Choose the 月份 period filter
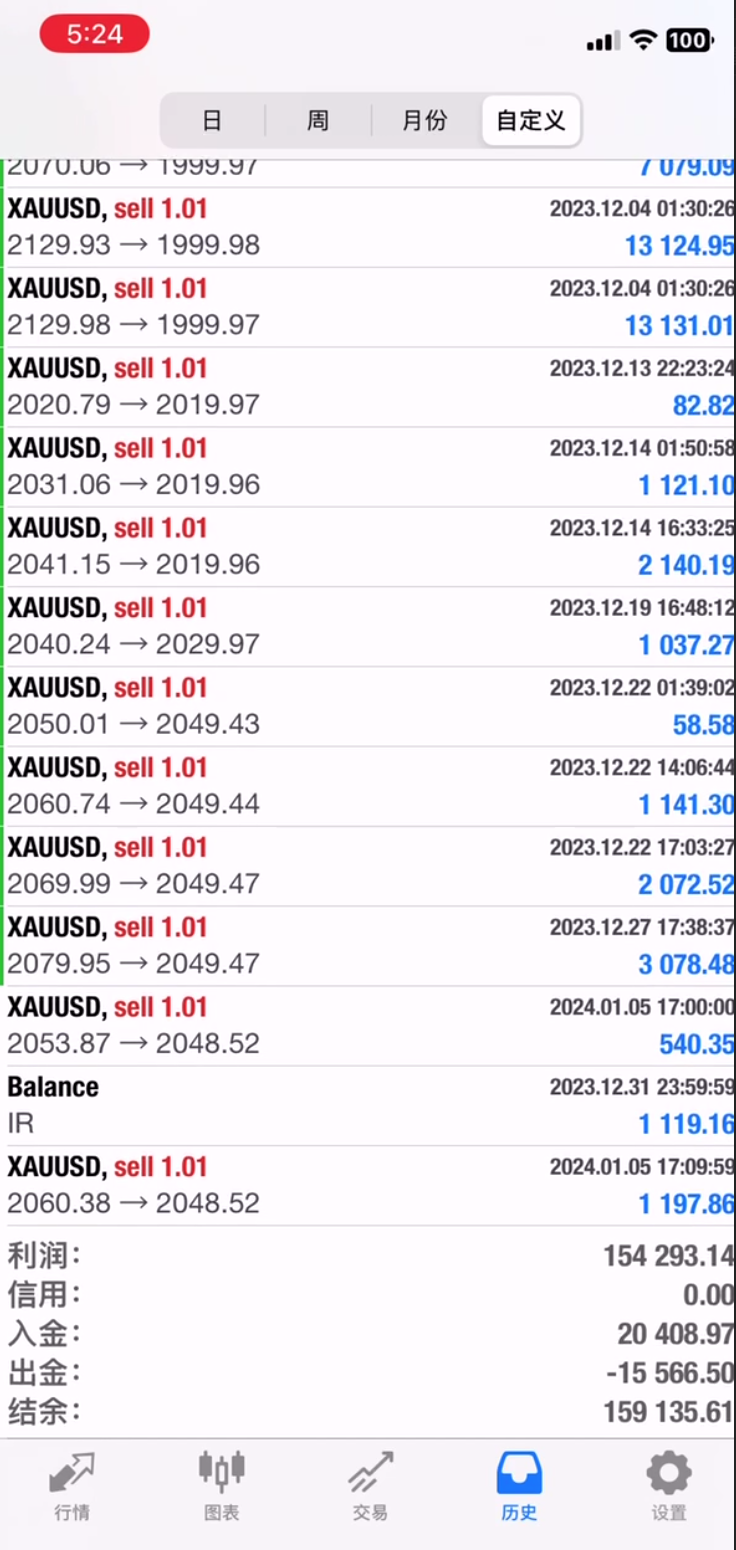Image resolution: width=736 pixels, height=1550 pixels. click(x=424, y=121)
